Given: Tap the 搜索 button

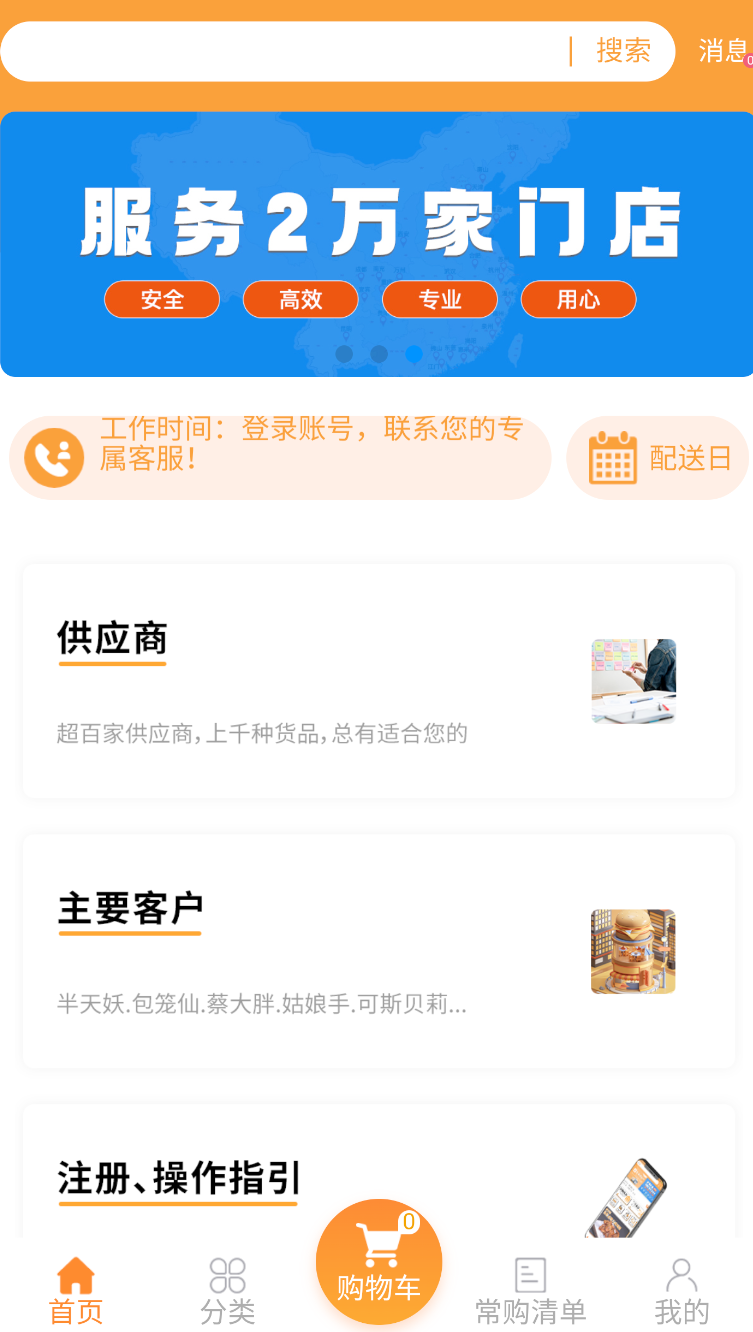Looking at the screenshot, I should (x=623, y=51).
